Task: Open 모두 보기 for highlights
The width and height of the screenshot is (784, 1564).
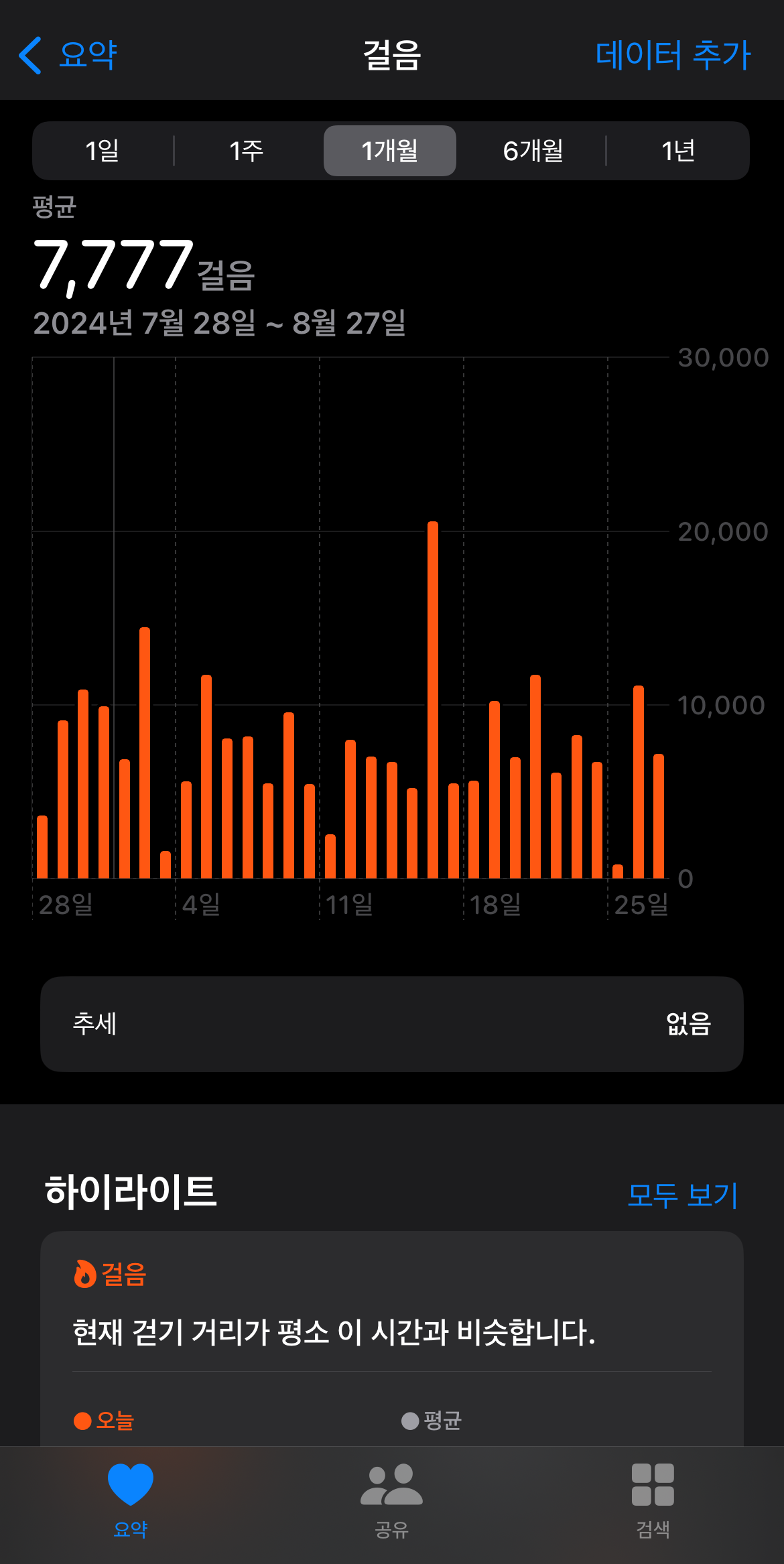Action: tap(682, 1195)
